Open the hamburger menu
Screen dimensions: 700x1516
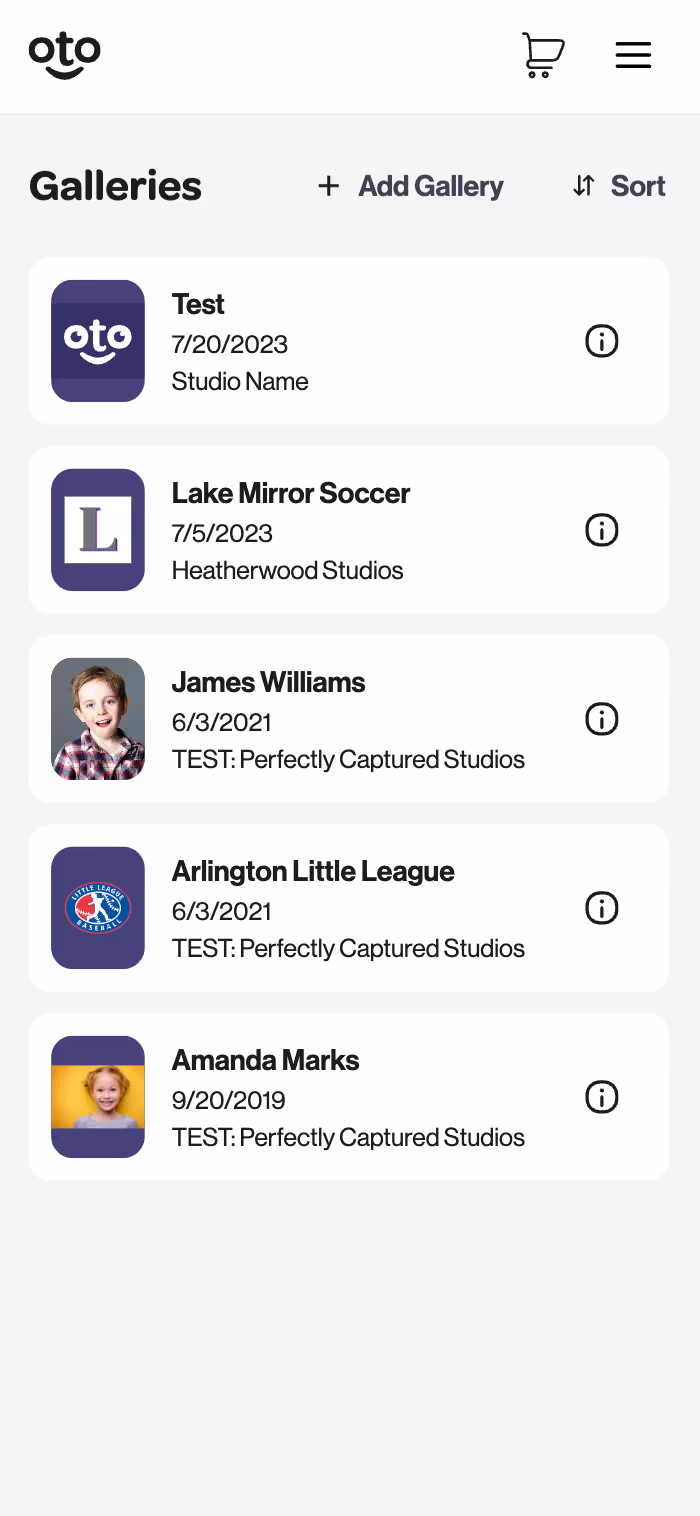[633, 55]
